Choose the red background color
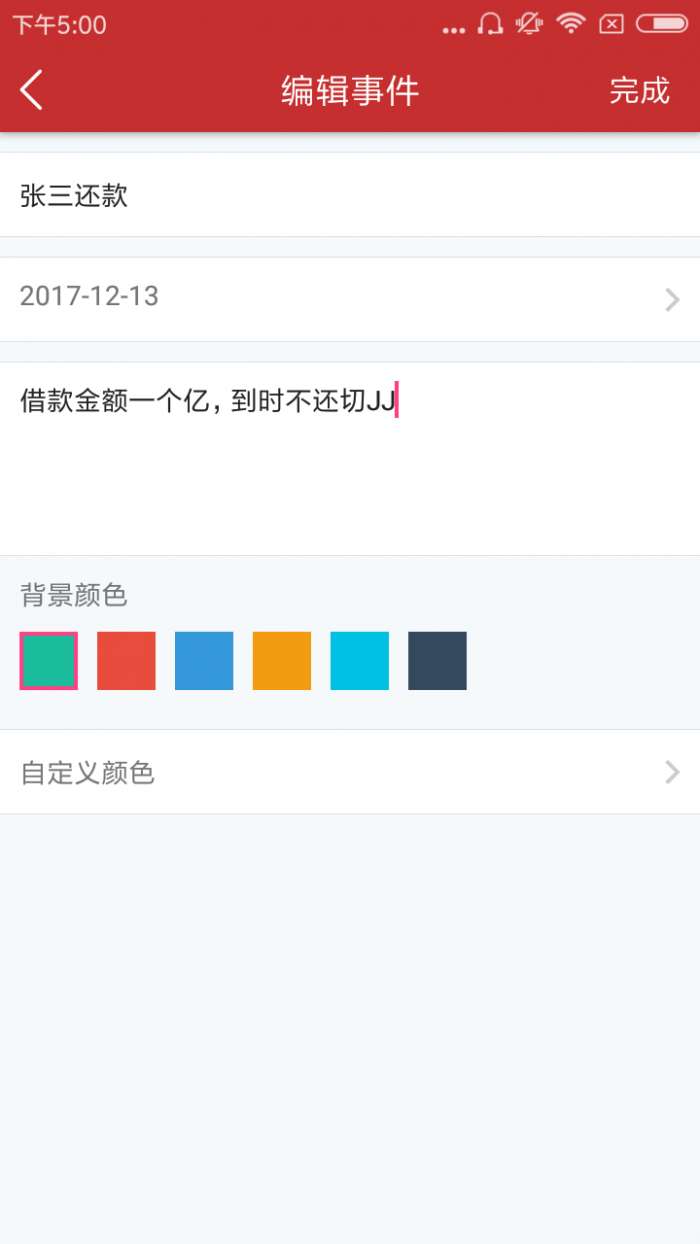 point(126,661)
